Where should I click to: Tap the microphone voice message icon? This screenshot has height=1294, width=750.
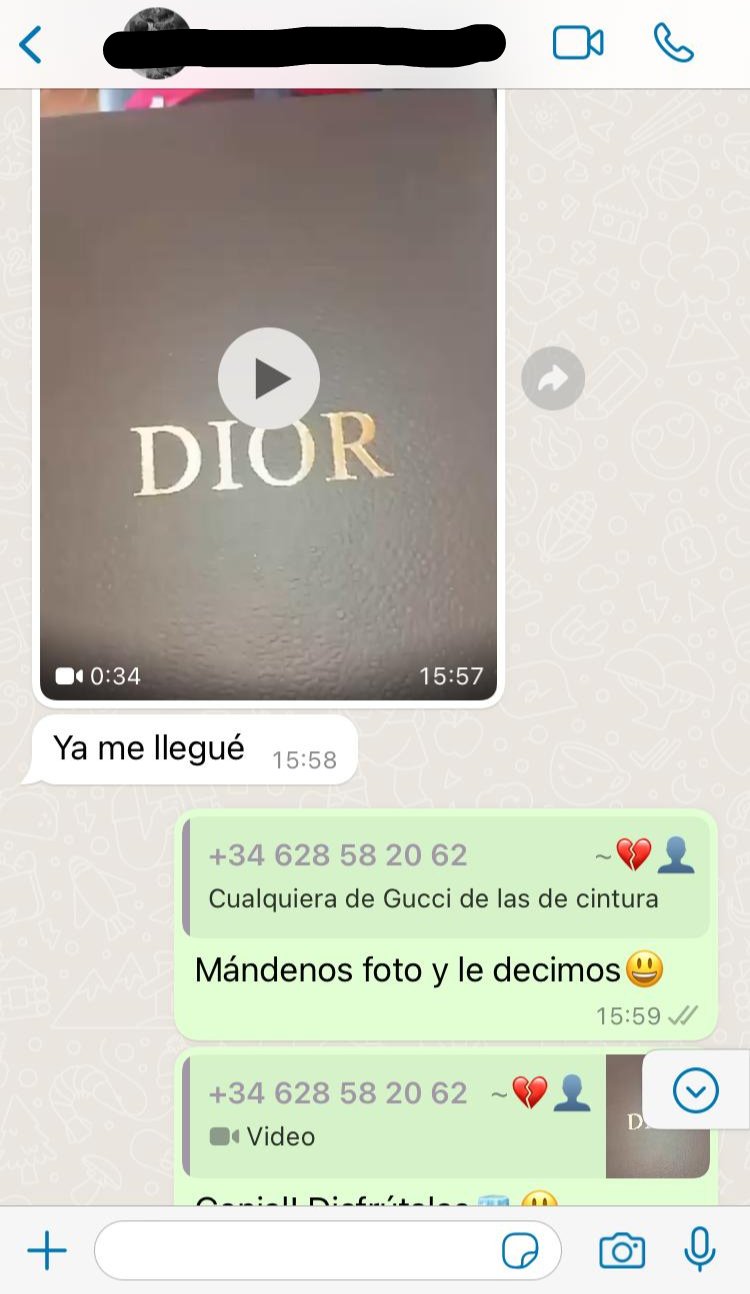coord(700,1250)
